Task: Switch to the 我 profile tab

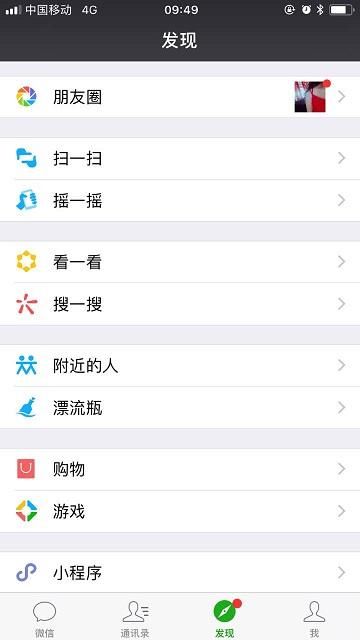Action: pyautogui.click(x=314, y=618)
